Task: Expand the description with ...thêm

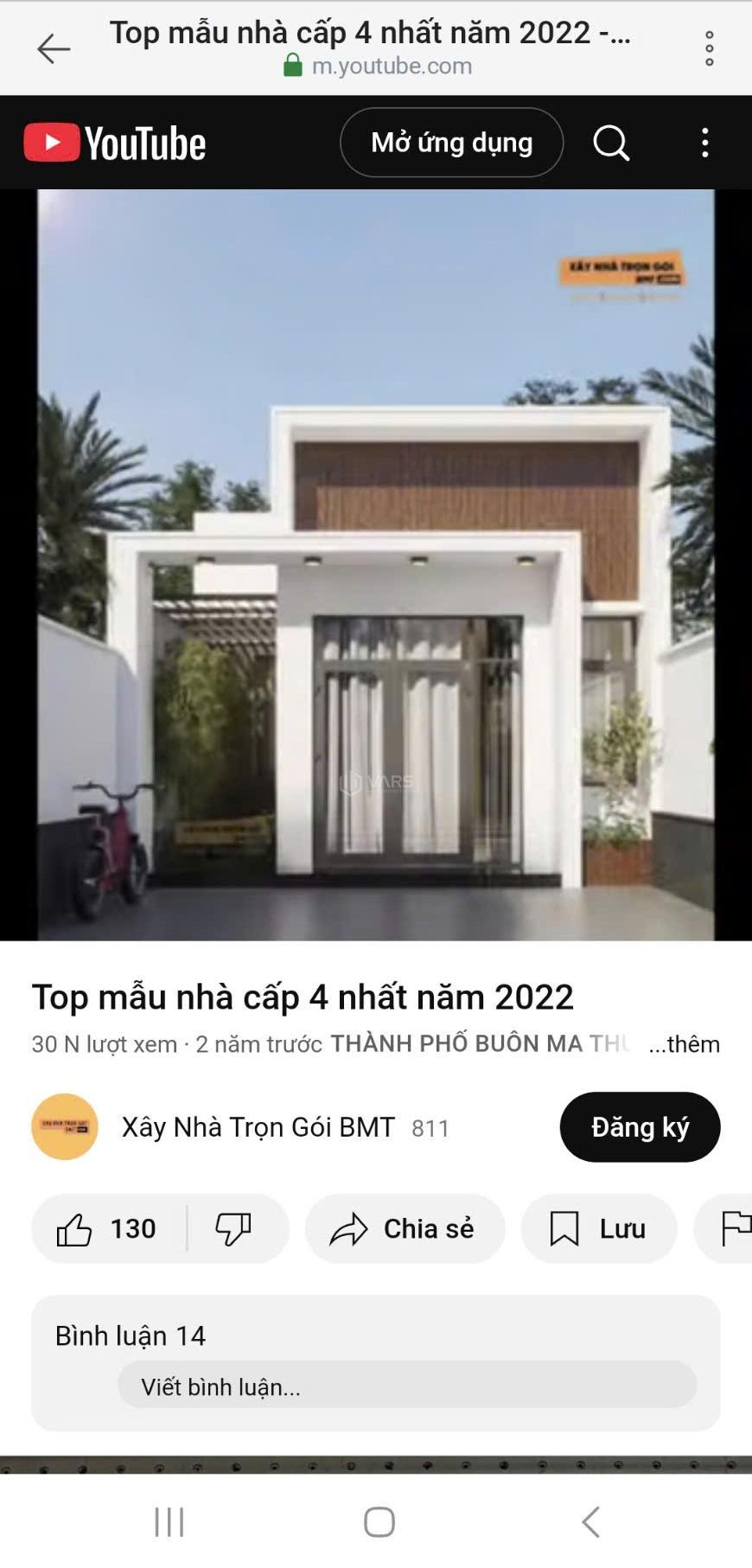Action: tap(684, 1044)
